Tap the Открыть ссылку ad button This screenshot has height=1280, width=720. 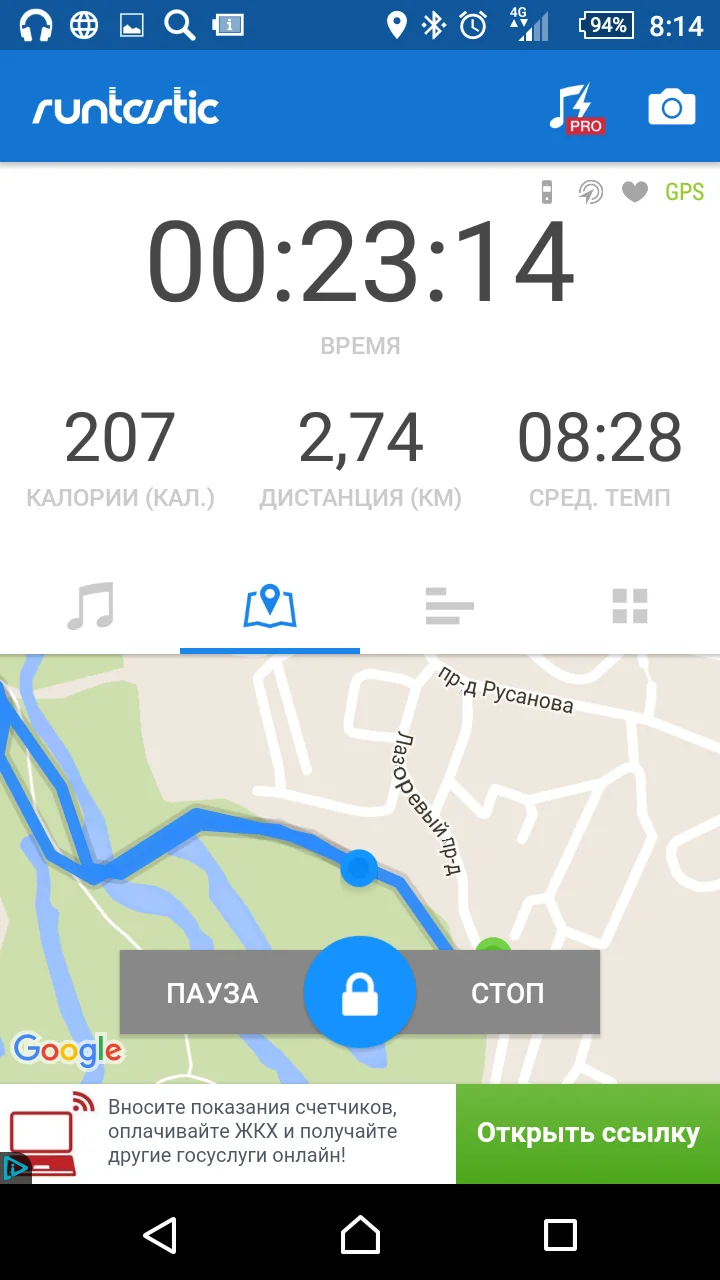(x=588, y=1134)
